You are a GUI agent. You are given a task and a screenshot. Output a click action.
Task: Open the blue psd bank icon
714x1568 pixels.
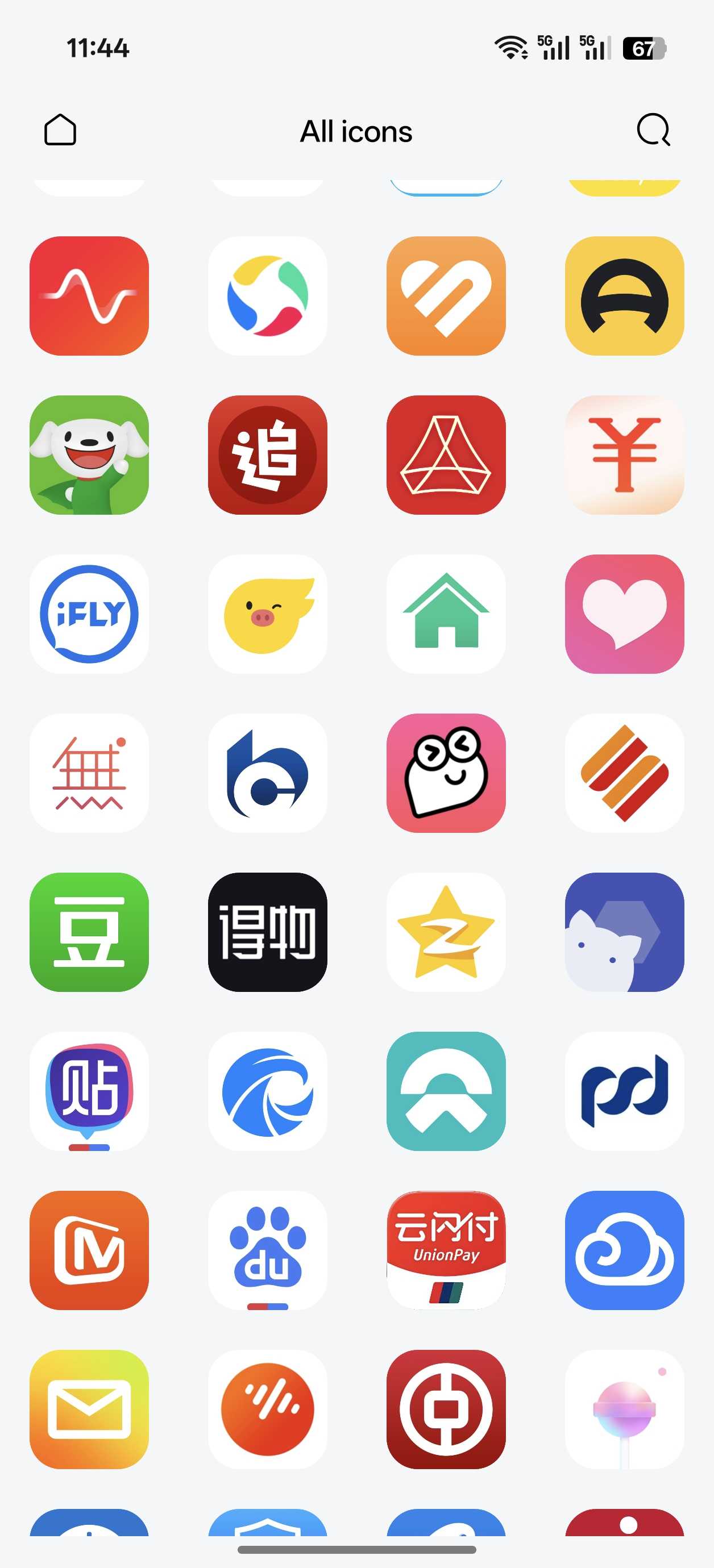pos(624,1091)
